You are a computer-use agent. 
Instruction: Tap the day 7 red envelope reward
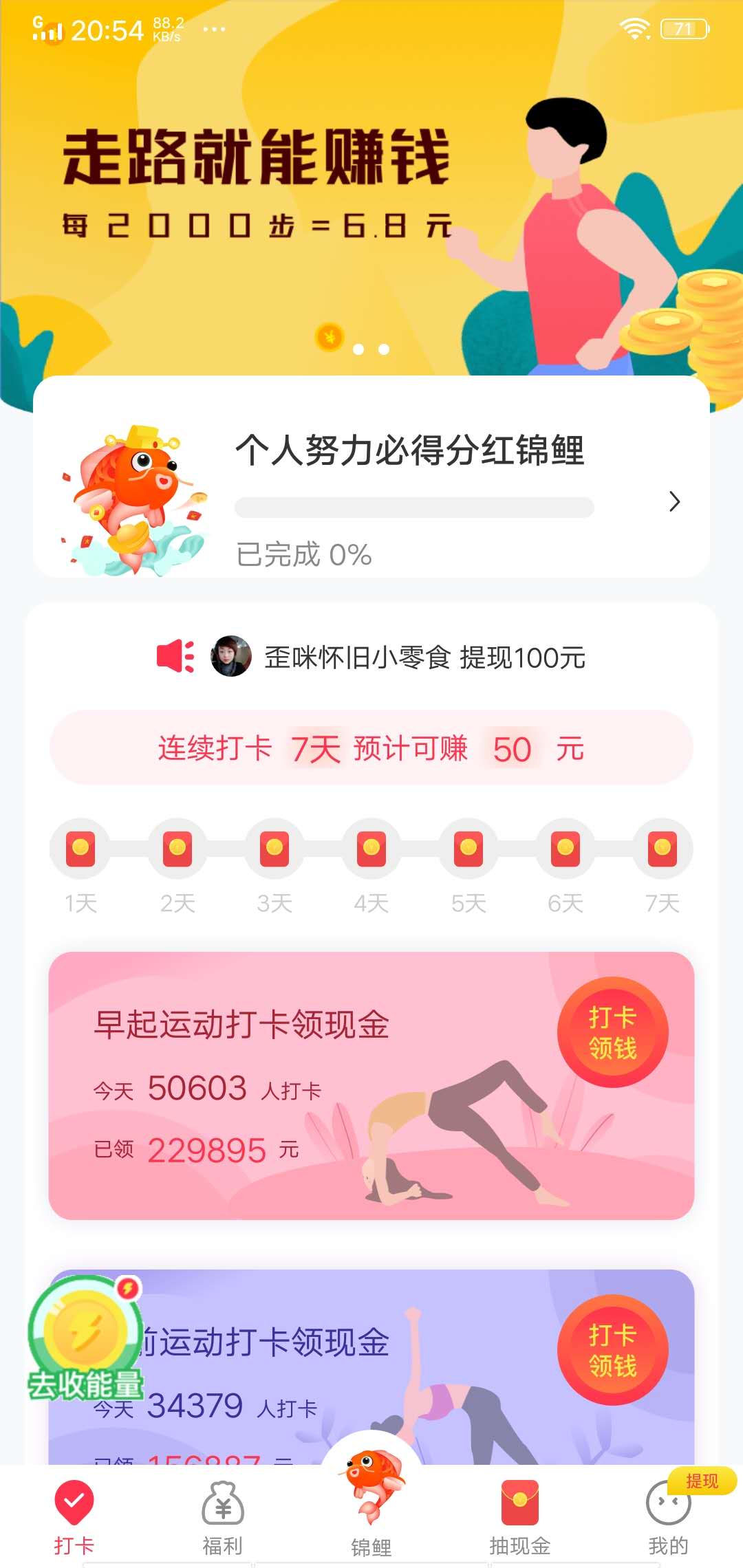662,847
